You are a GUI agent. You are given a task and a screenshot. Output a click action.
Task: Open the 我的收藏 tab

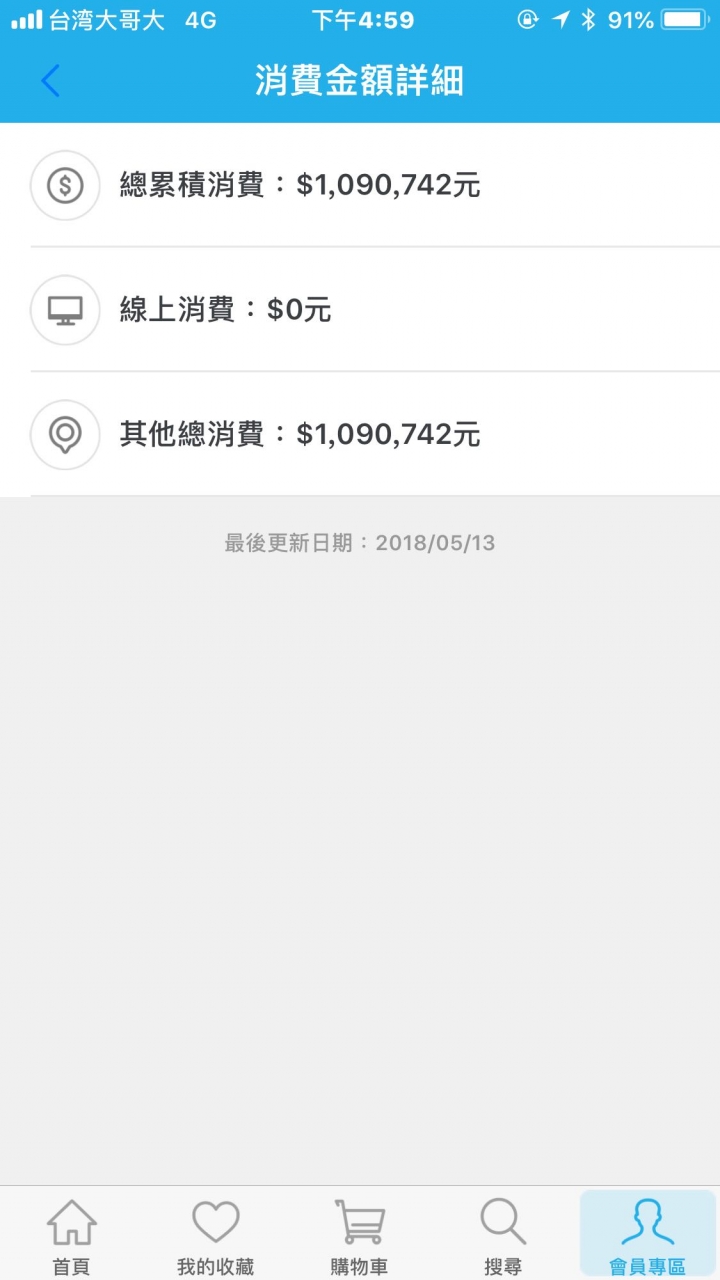pos(216,1237)
